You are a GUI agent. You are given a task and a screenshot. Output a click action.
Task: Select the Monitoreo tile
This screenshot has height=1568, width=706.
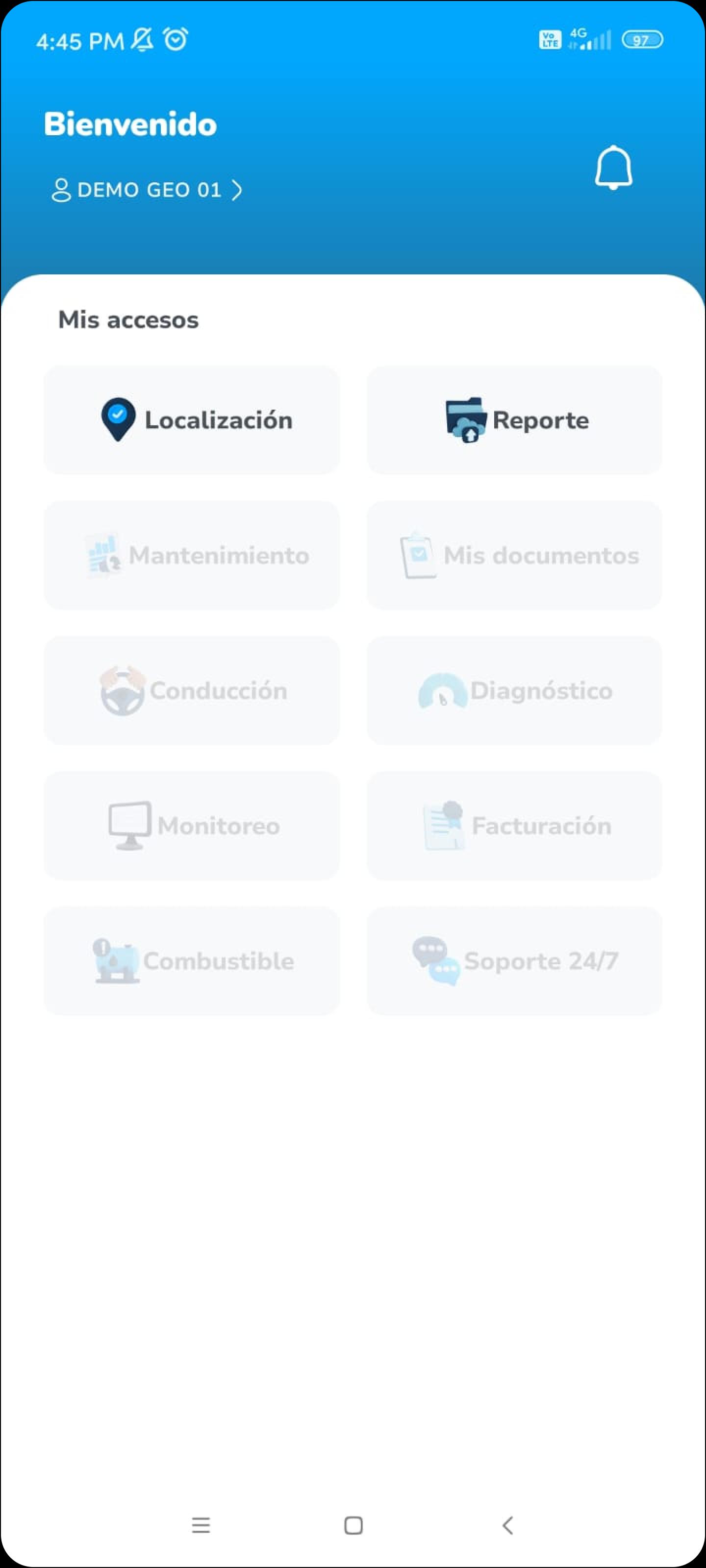(x=192, y=825)
